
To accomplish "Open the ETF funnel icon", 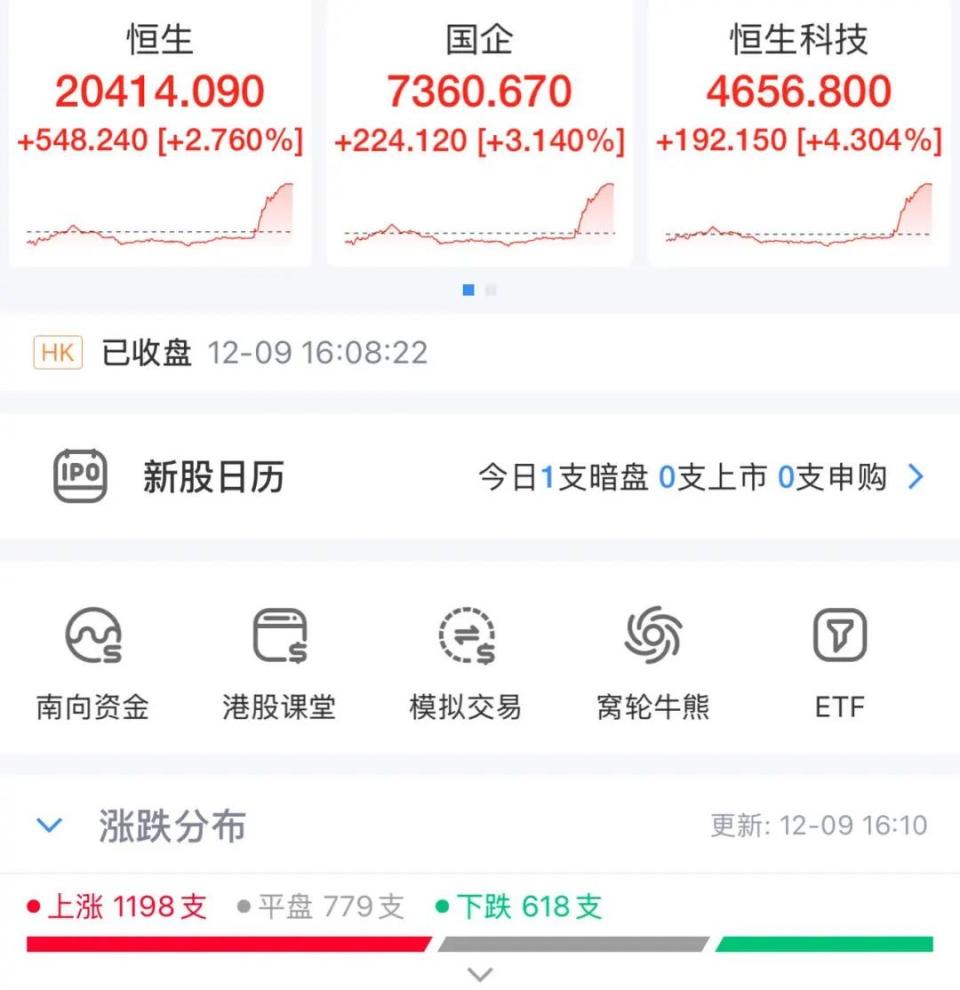I will point(838,637).
